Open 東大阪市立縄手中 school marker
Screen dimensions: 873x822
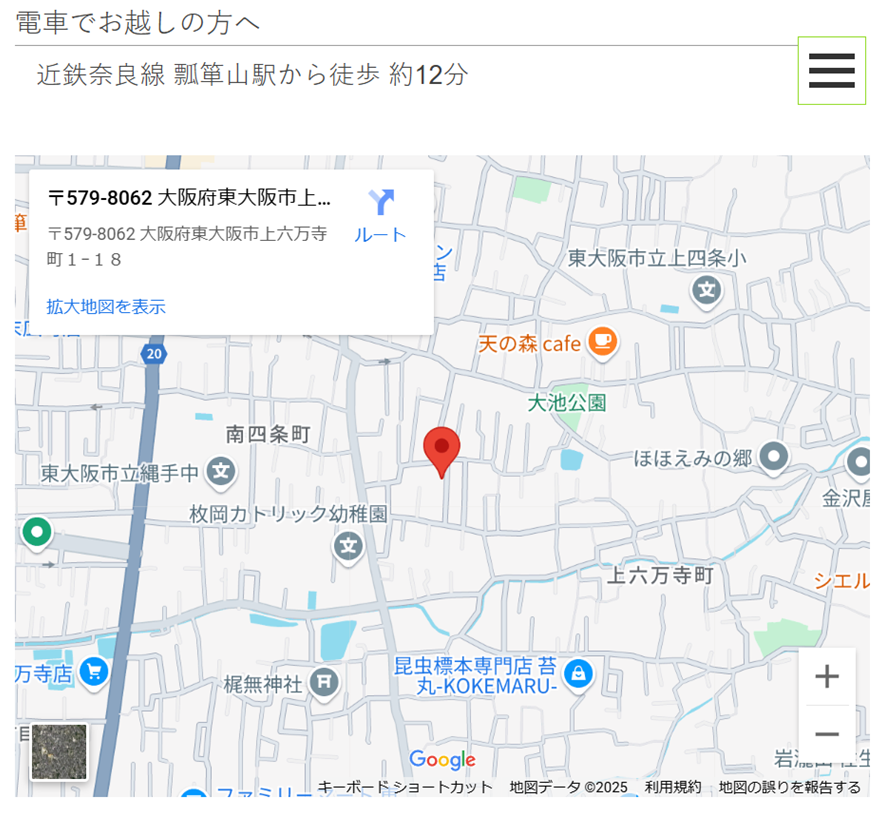click(x=221, y=471)
